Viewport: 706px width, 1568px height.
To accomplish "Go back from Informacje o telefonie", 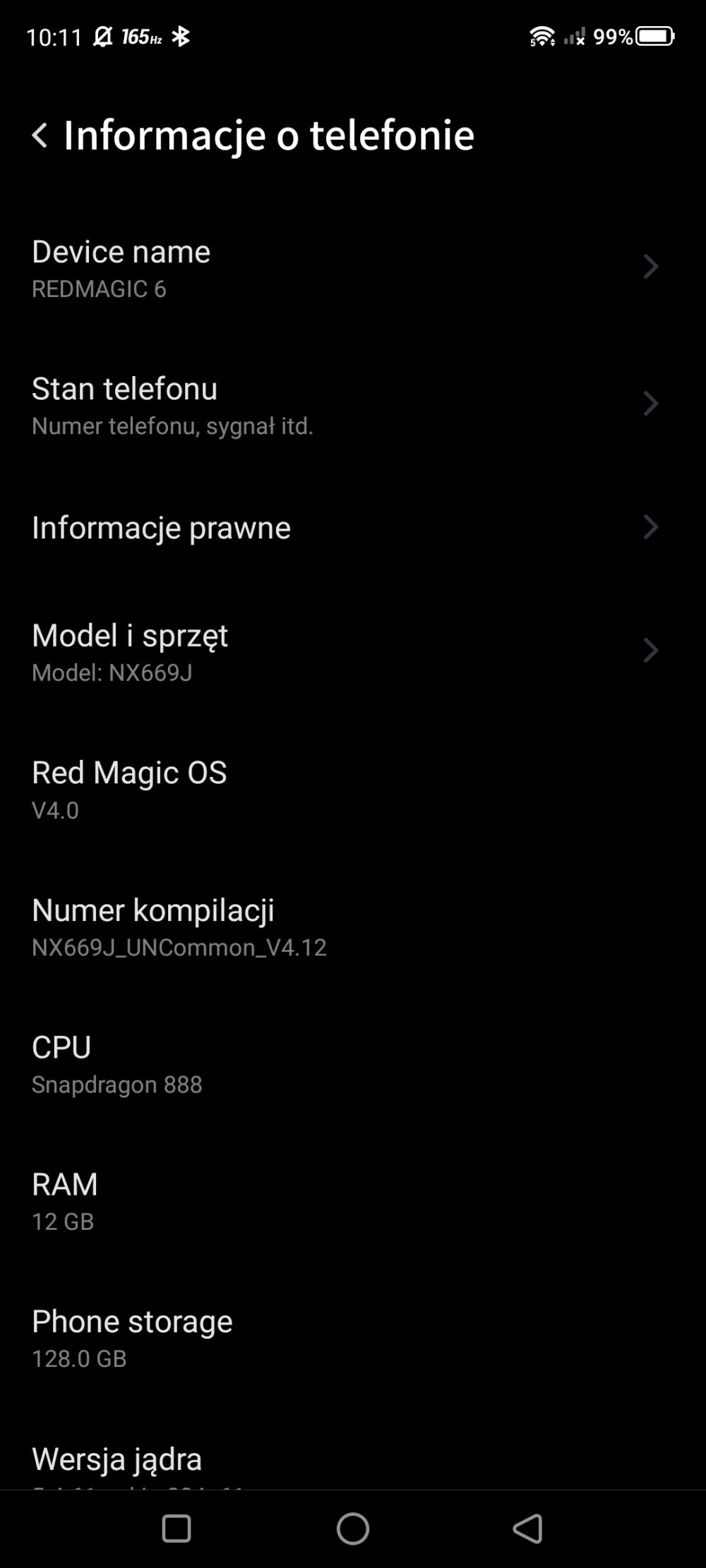I will point(40,135).
